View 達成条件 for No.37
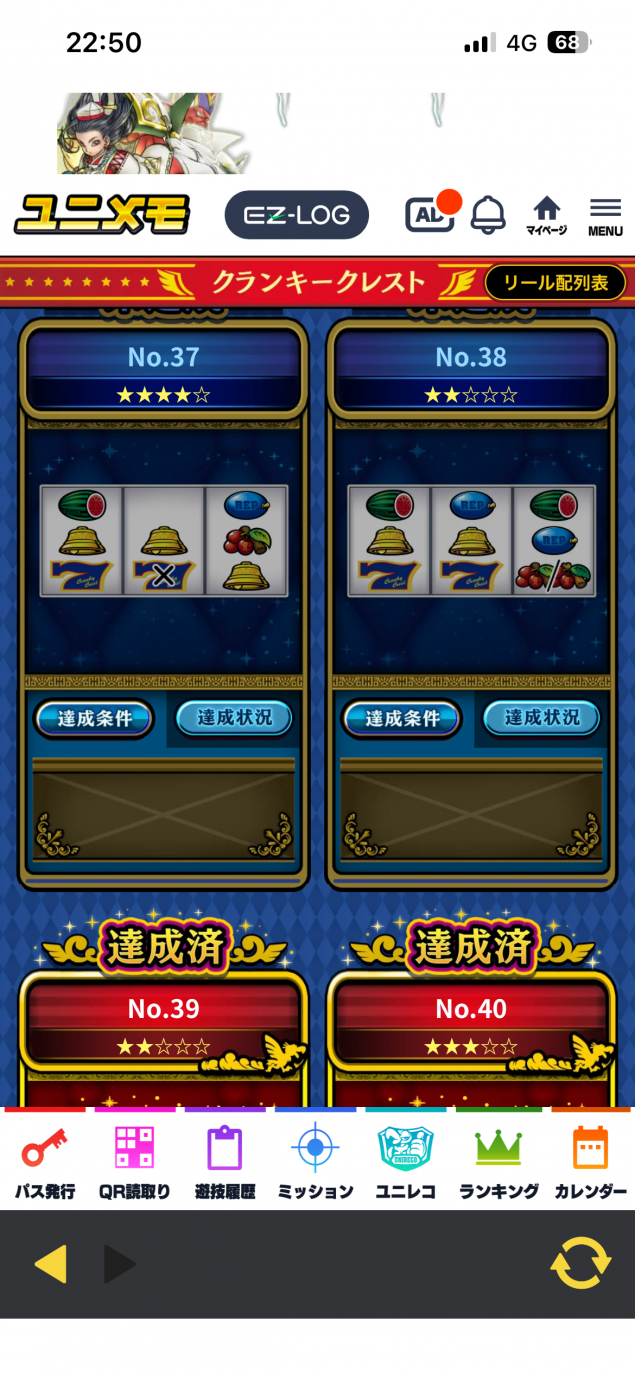The width and height of the screenshot is (635, 1374). (94, 718)
